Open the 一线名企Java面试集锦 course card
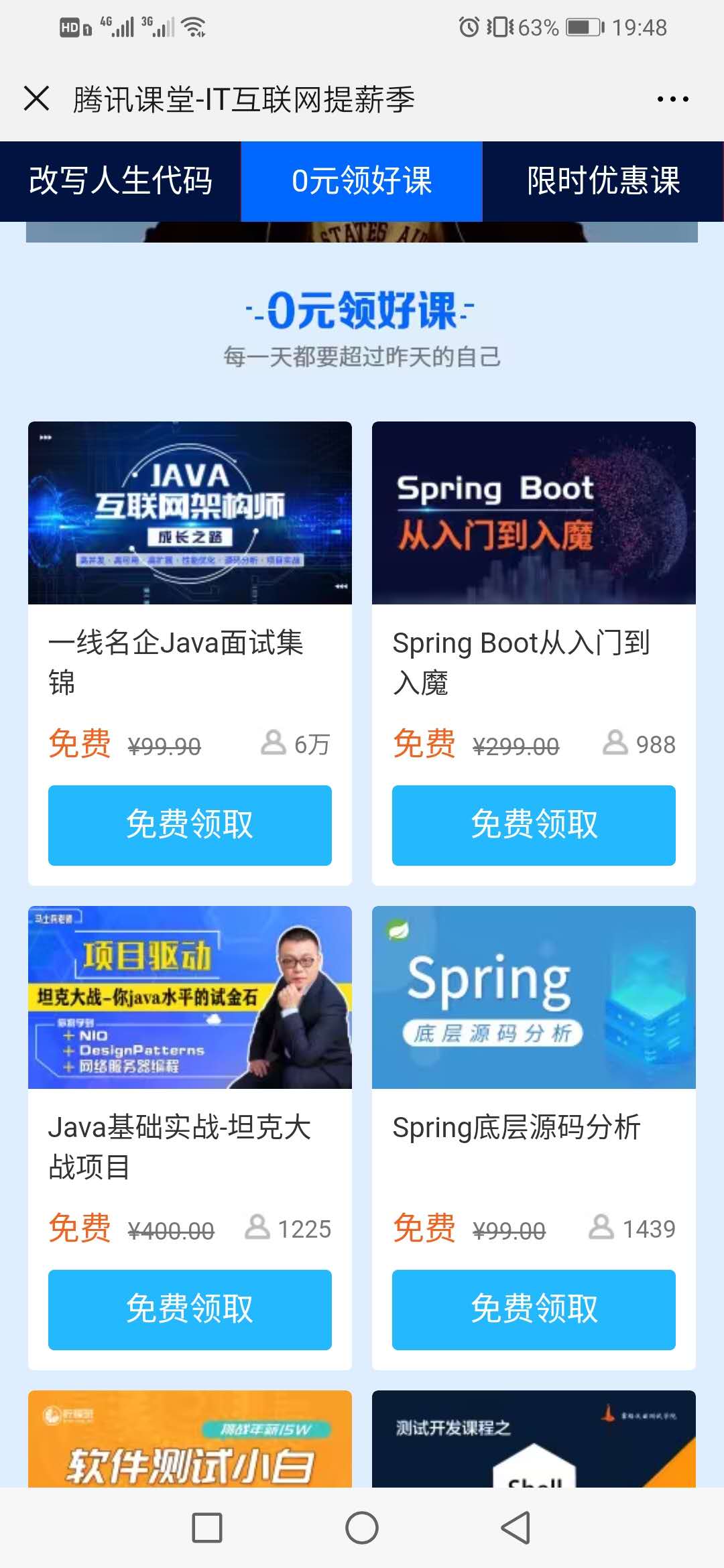 click(190, 513)
